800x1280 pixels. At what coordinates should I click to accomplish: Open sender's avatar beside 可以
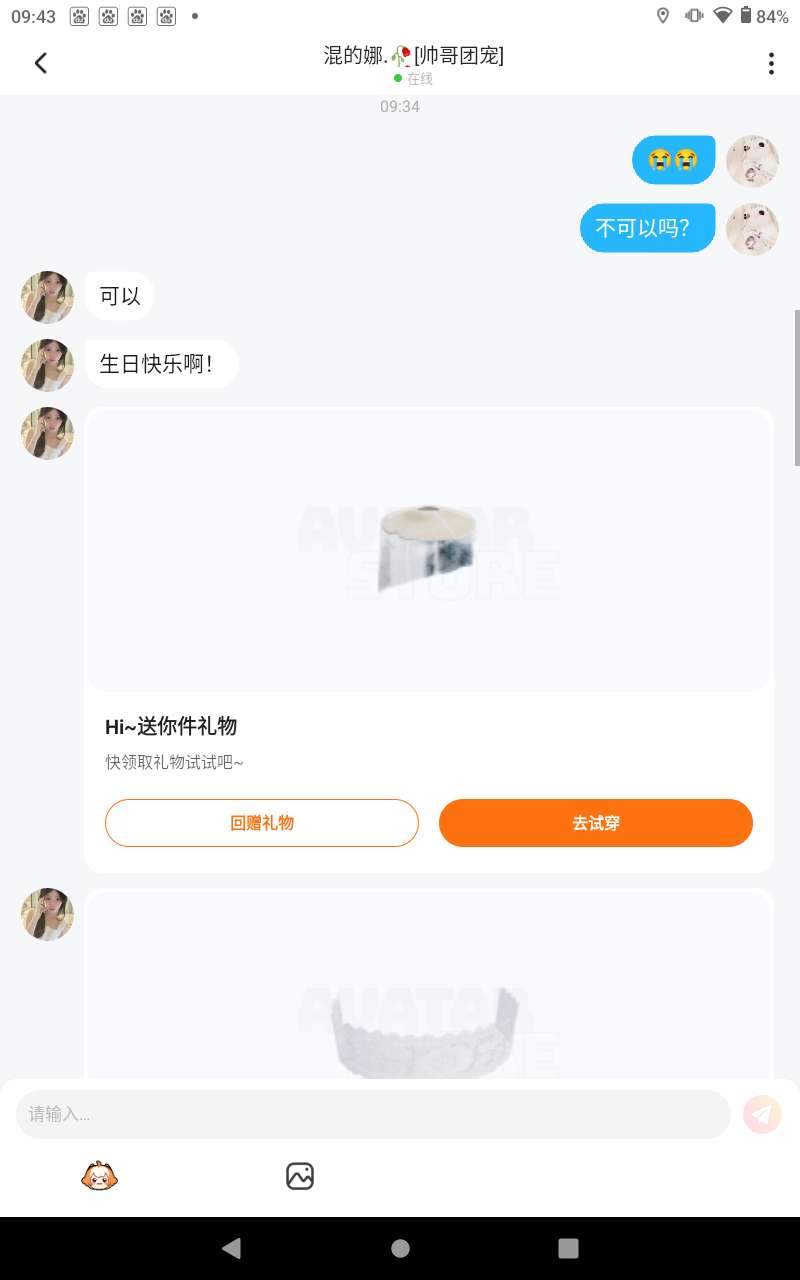pos(48,297)
